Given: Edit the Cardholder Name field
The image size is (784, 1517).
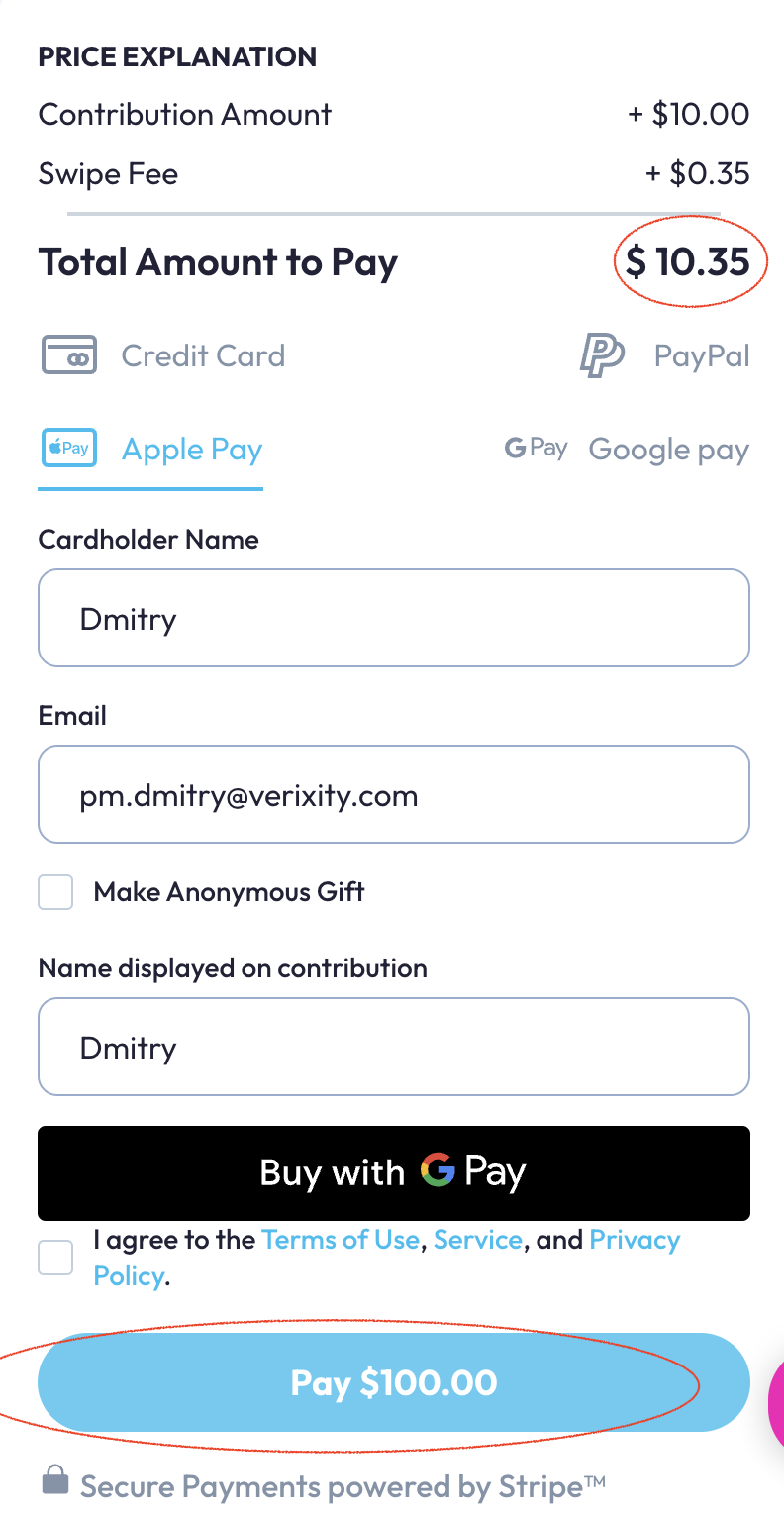Looking at the screenshot, I should (x=394, y=618).
